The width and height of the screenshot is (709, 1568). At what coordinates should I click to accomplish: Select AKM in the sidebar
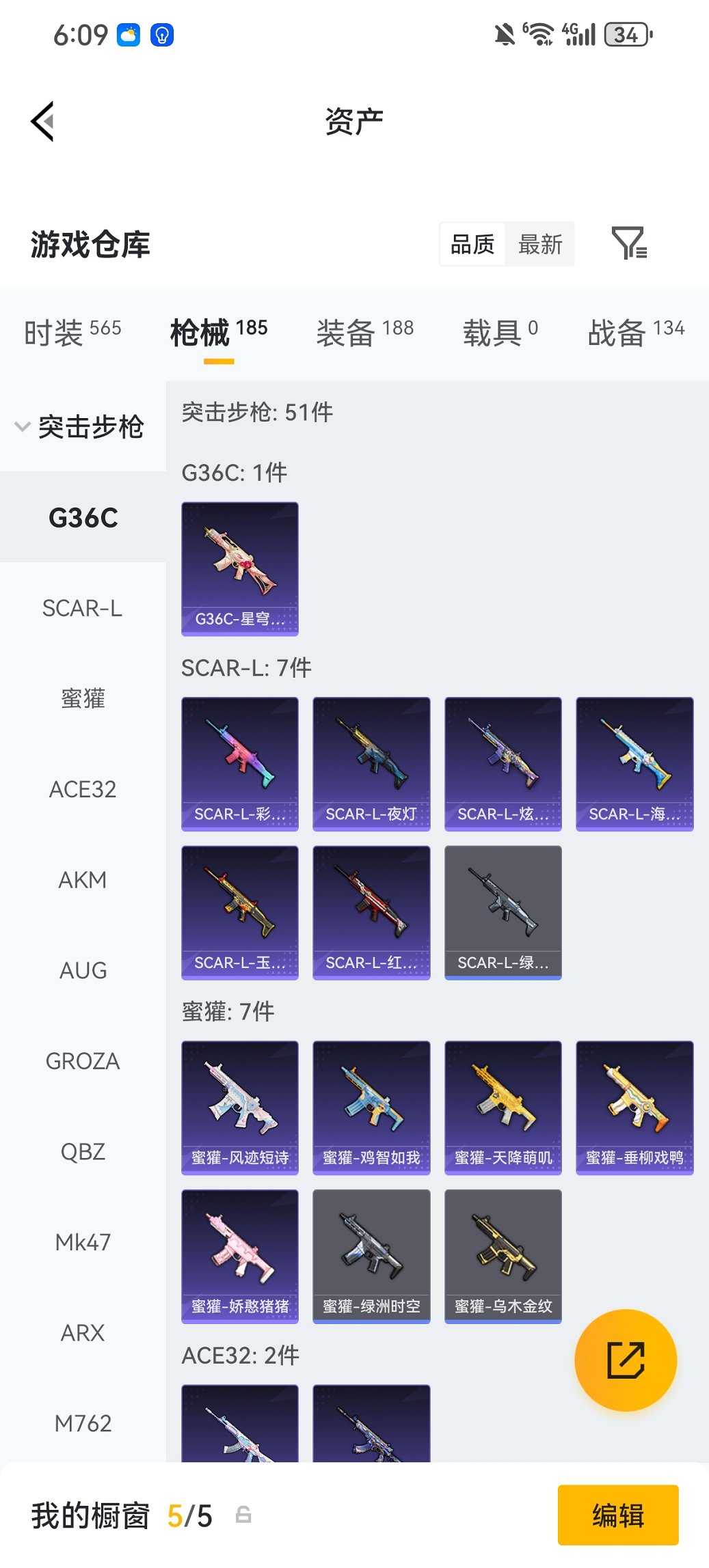[83, 880]
